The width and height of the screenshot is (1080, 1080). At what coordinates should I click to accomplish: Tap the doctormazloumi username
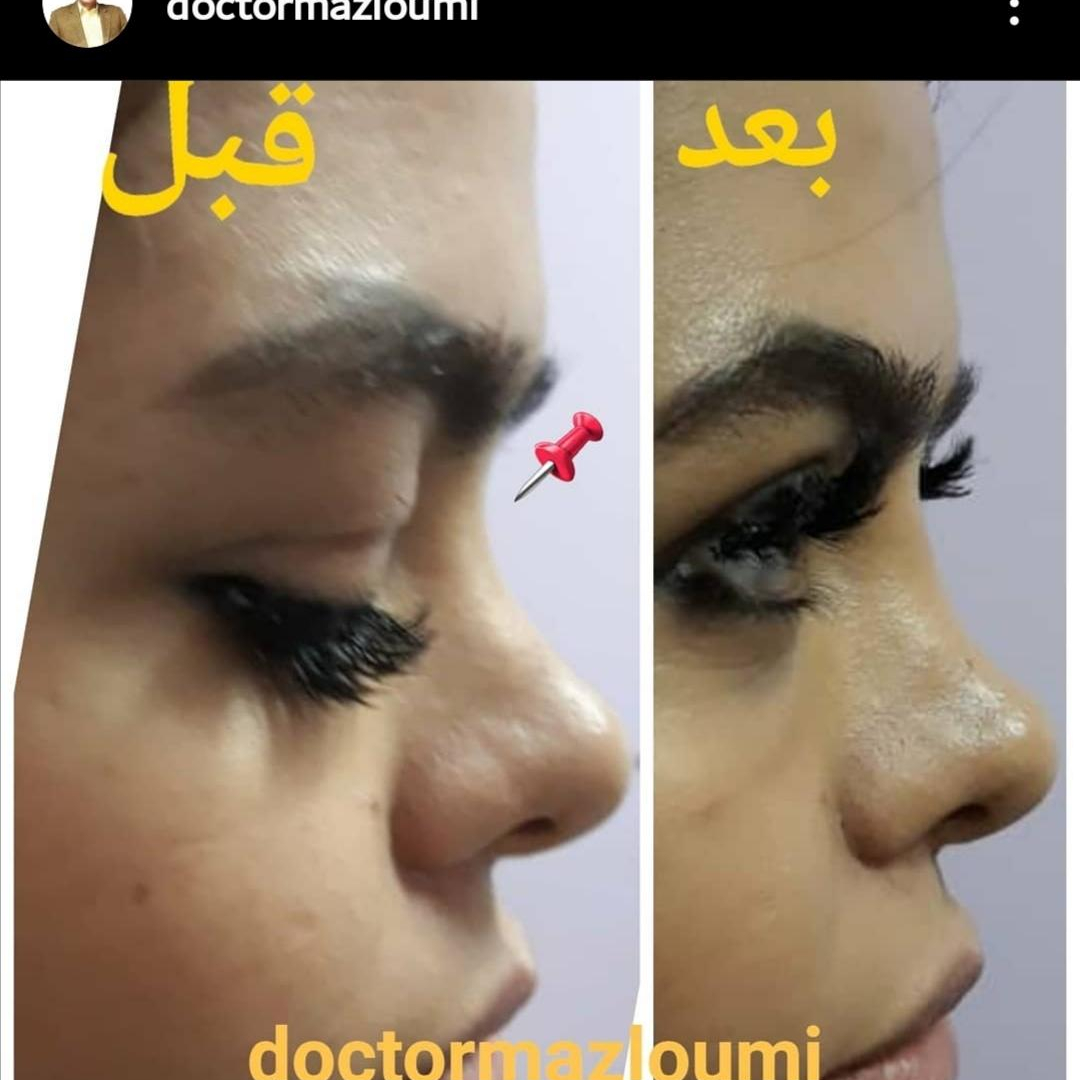[x=321, y=10]
